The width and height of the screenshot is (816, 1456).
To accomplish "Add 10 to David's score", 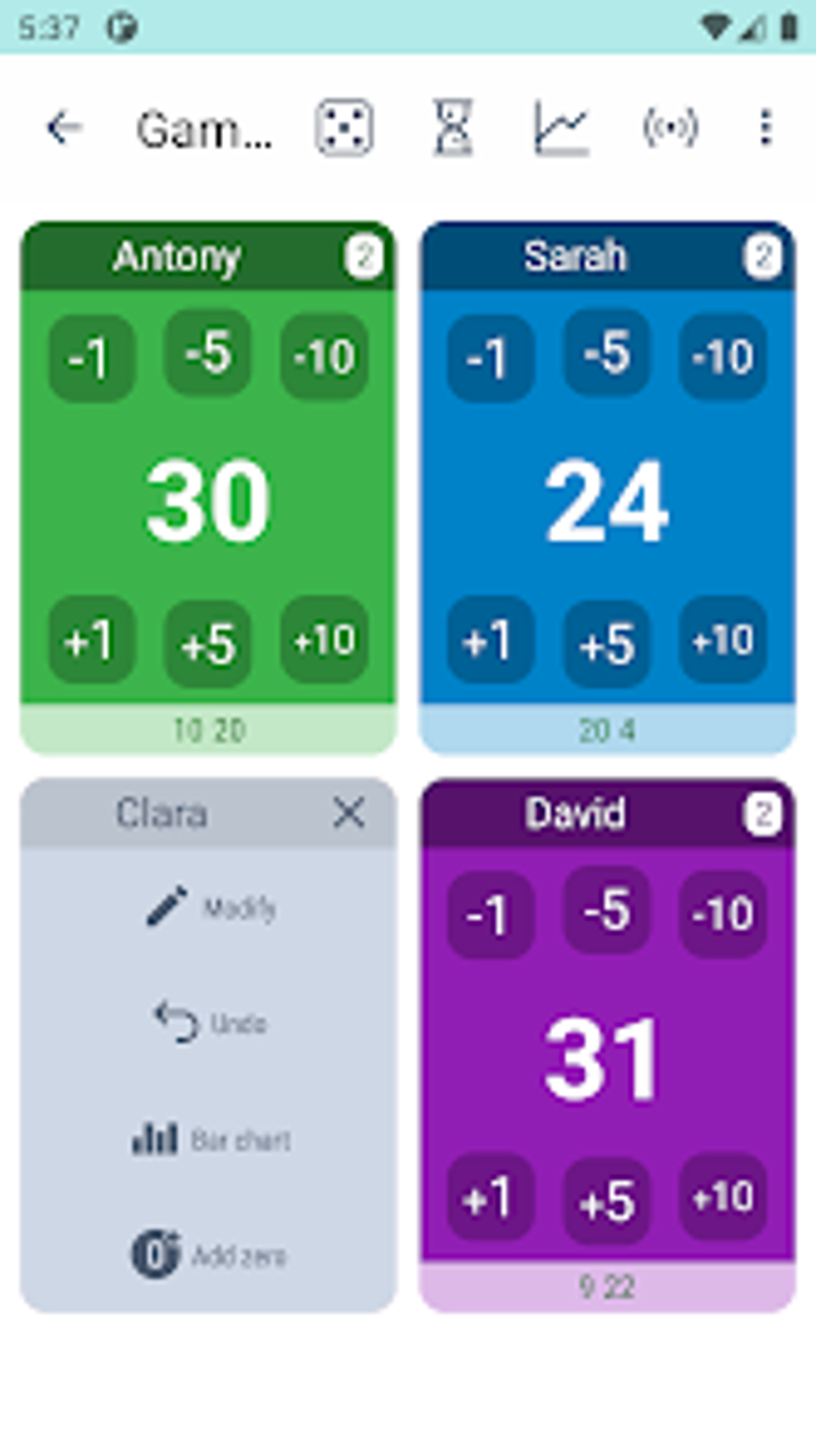I will pos(722,1197).
